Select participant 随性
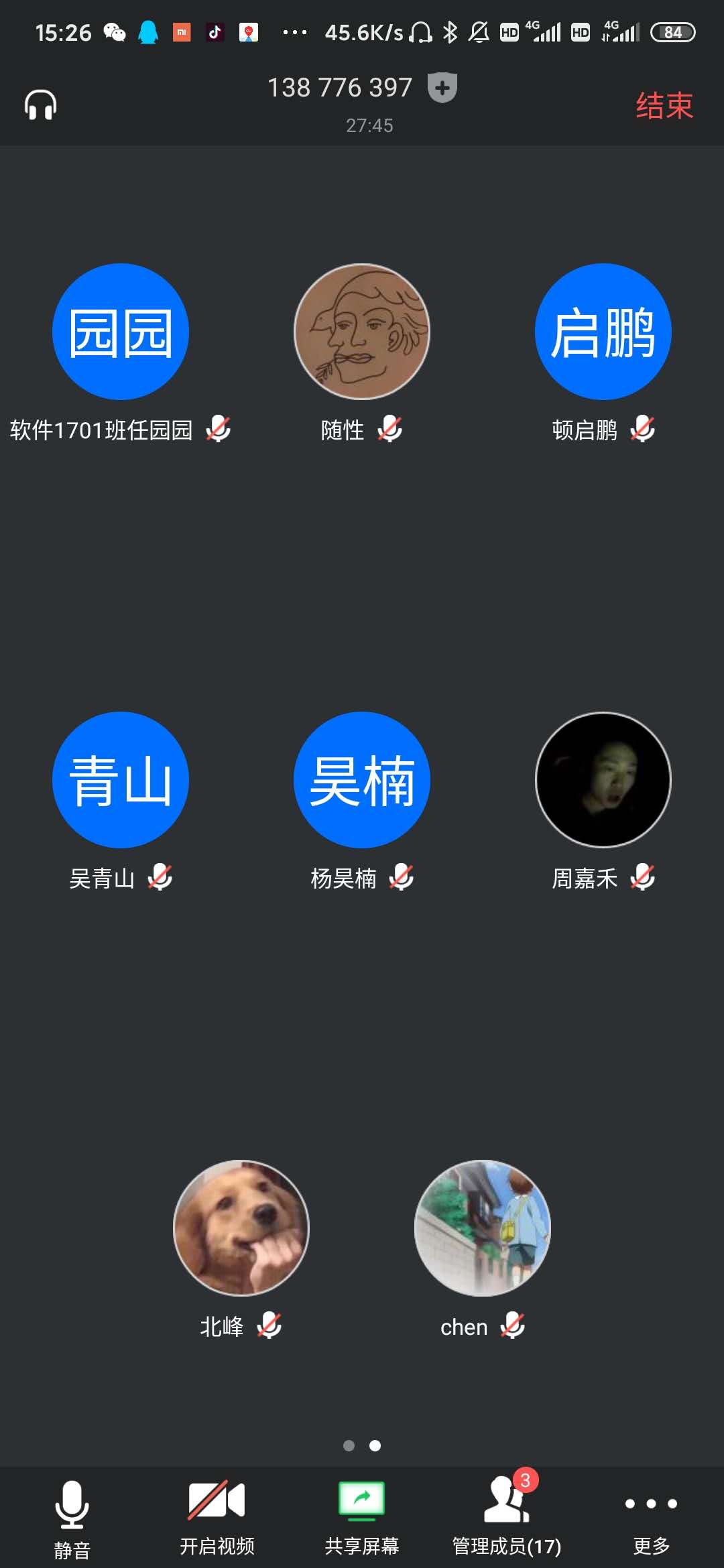724x1568 pixels. click(x=362, y=332)
